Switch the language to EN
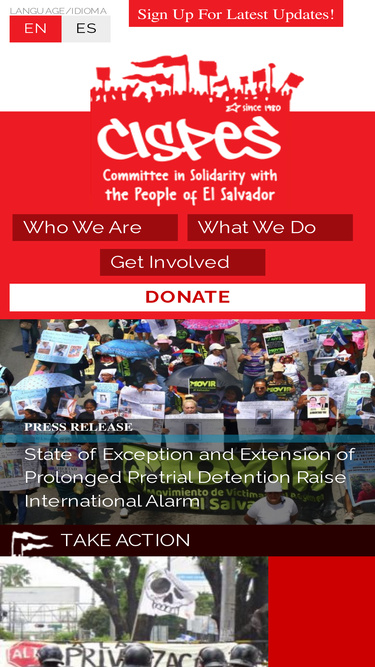The image size is (375, 667). click(36, 29)
